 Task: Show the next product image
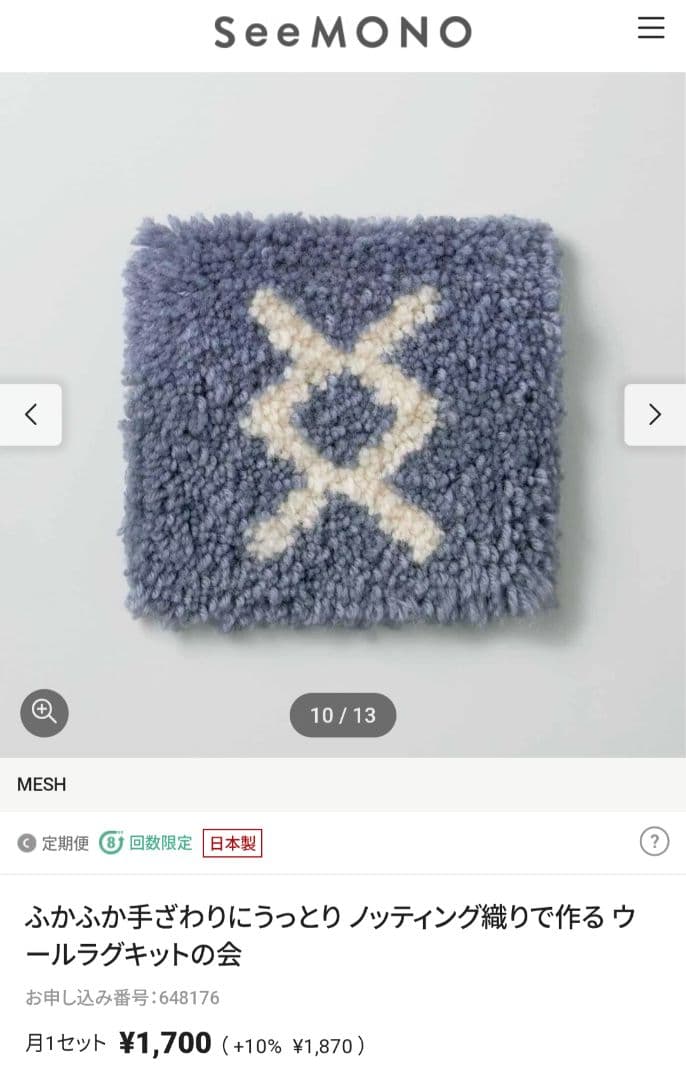tap(655, 414)
